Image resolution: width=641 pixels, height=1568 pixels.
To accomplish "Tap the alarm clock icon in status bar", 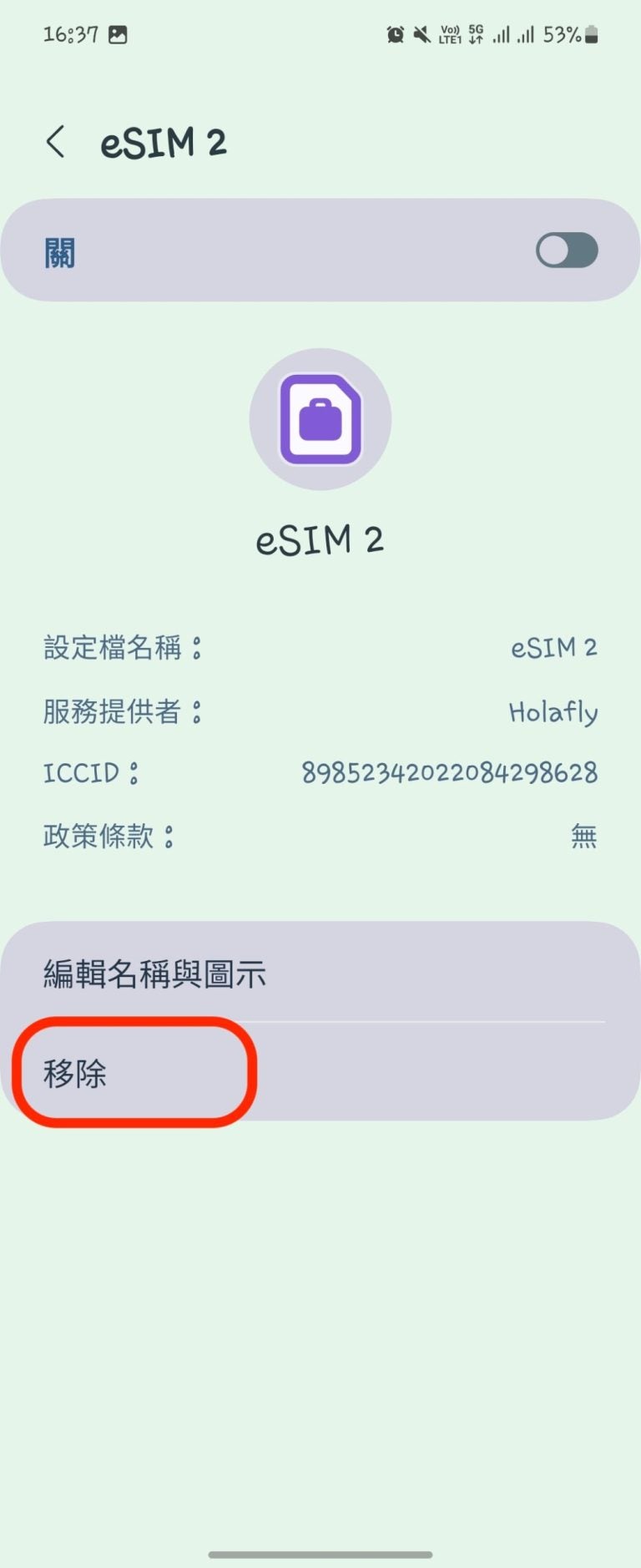I will click(394, 33).
